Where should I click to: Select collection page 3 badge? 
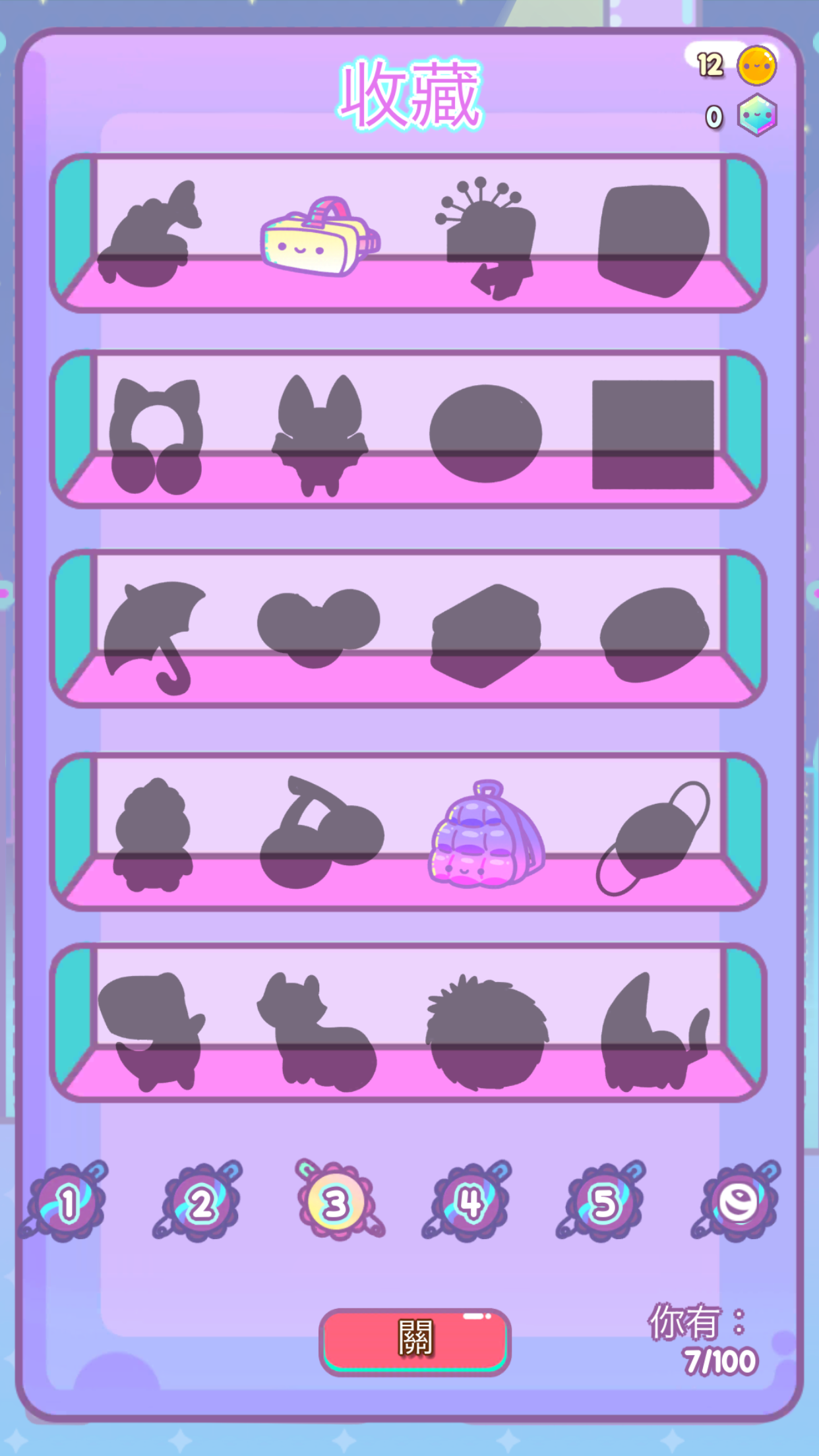[338, 1201]
